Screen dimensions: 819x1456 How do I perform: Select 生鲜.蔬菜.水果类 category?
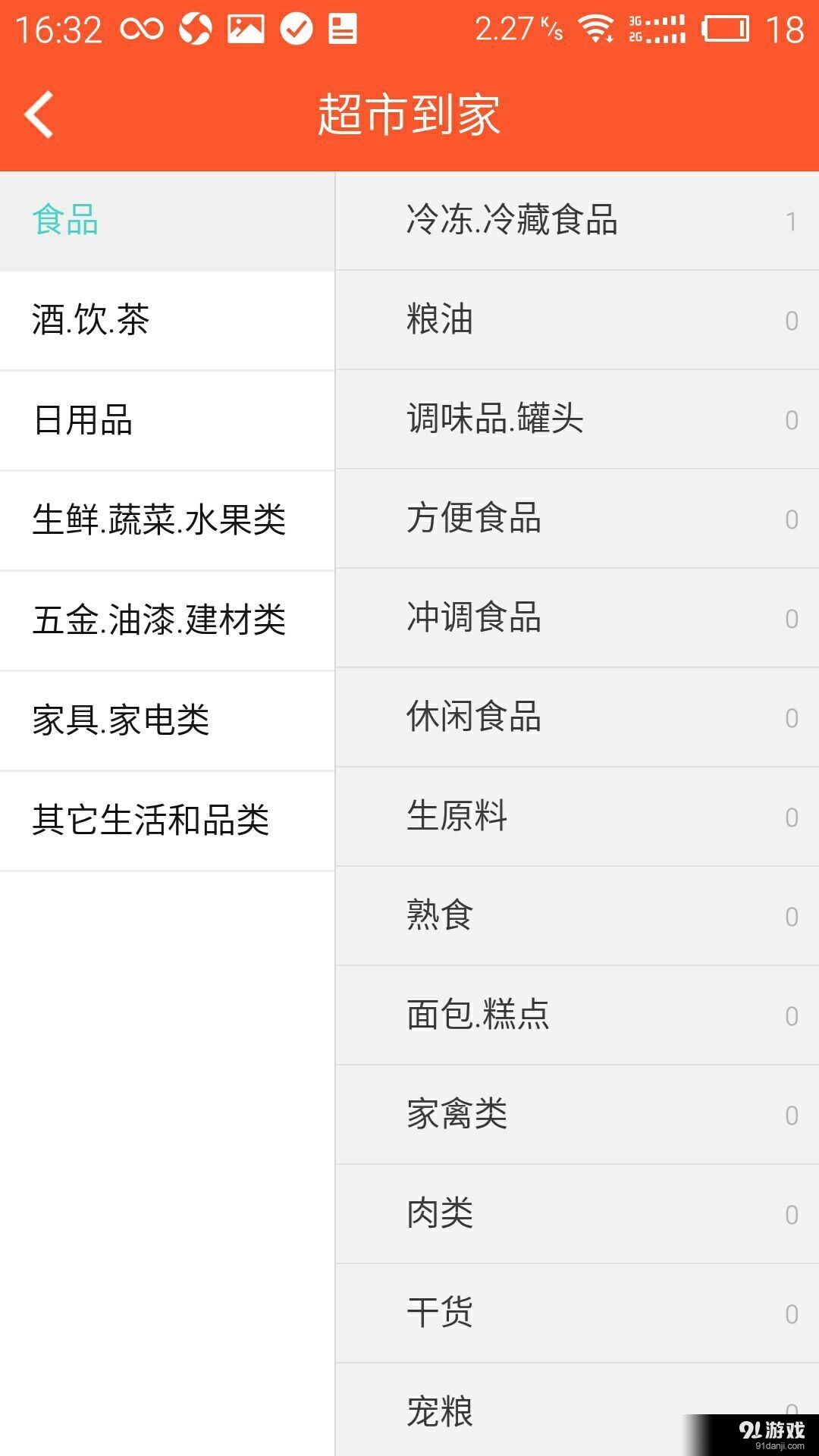pyautogui.click(x=167, y=520)
